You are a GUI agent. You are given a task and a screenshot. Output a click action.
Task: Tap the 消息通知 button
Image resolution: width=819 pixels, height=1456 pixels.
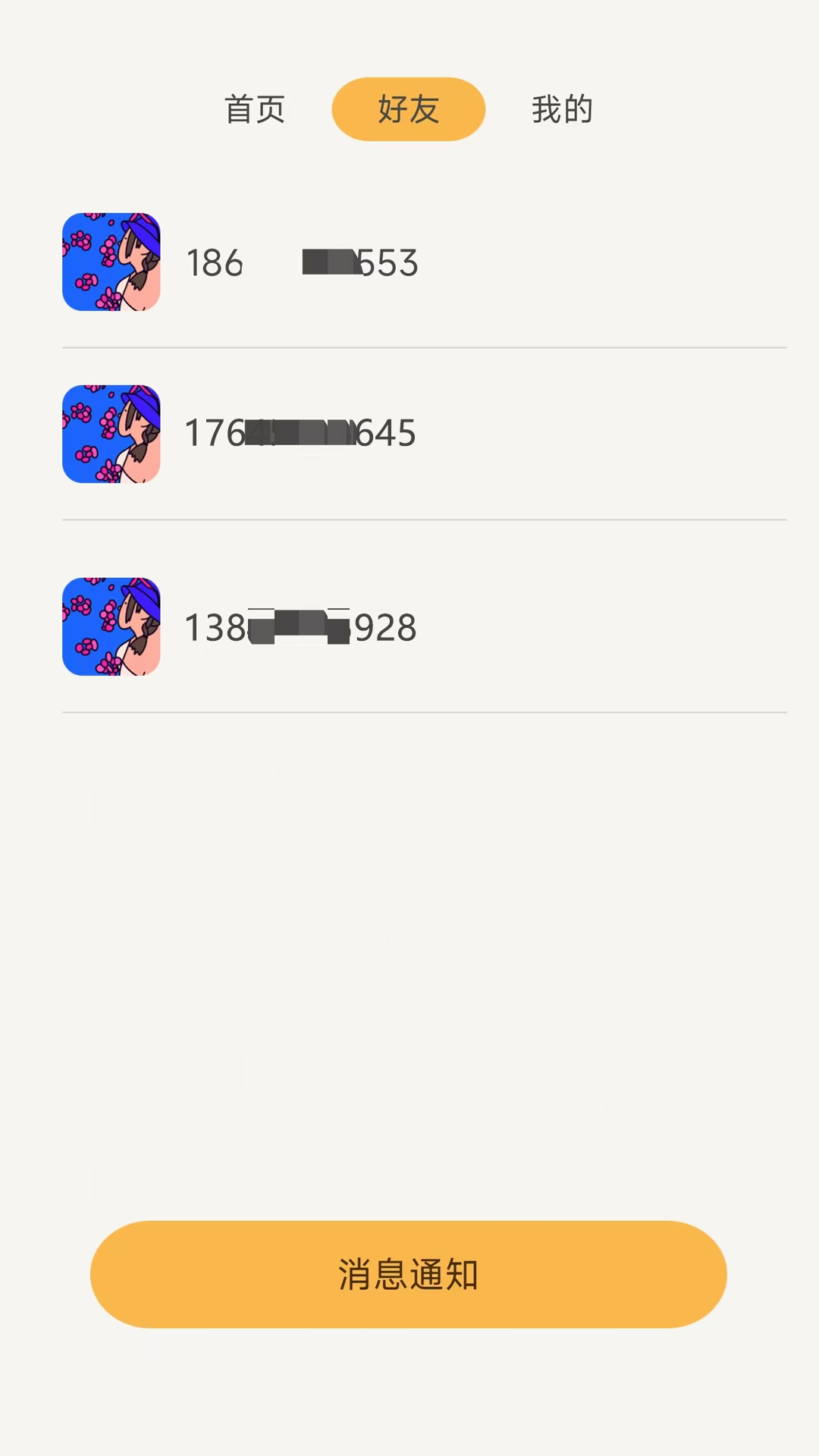pos(408,1274)
